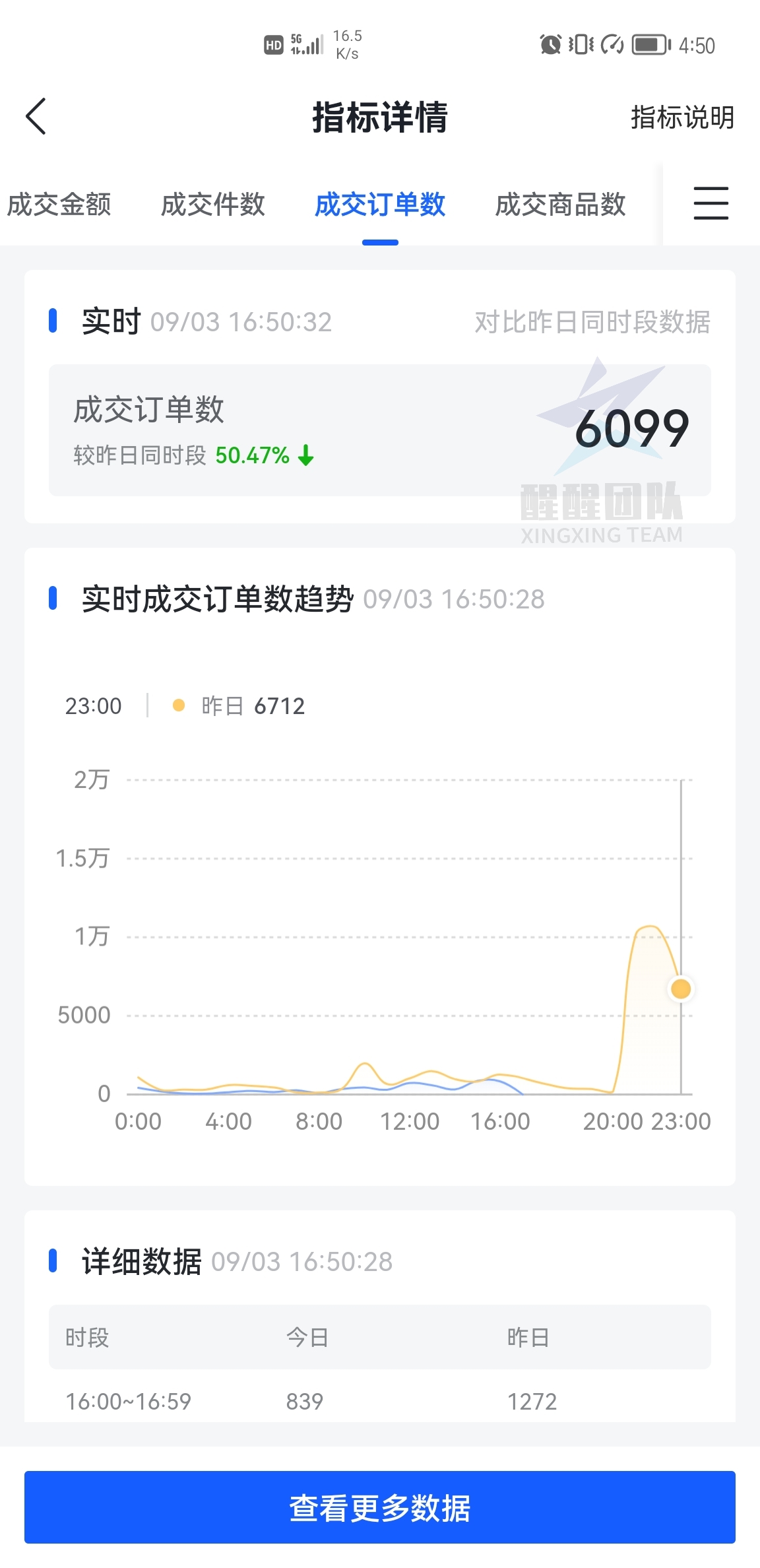
Task: Expand the 实时成交订单数趋势 panel
Action: [216, 599]
